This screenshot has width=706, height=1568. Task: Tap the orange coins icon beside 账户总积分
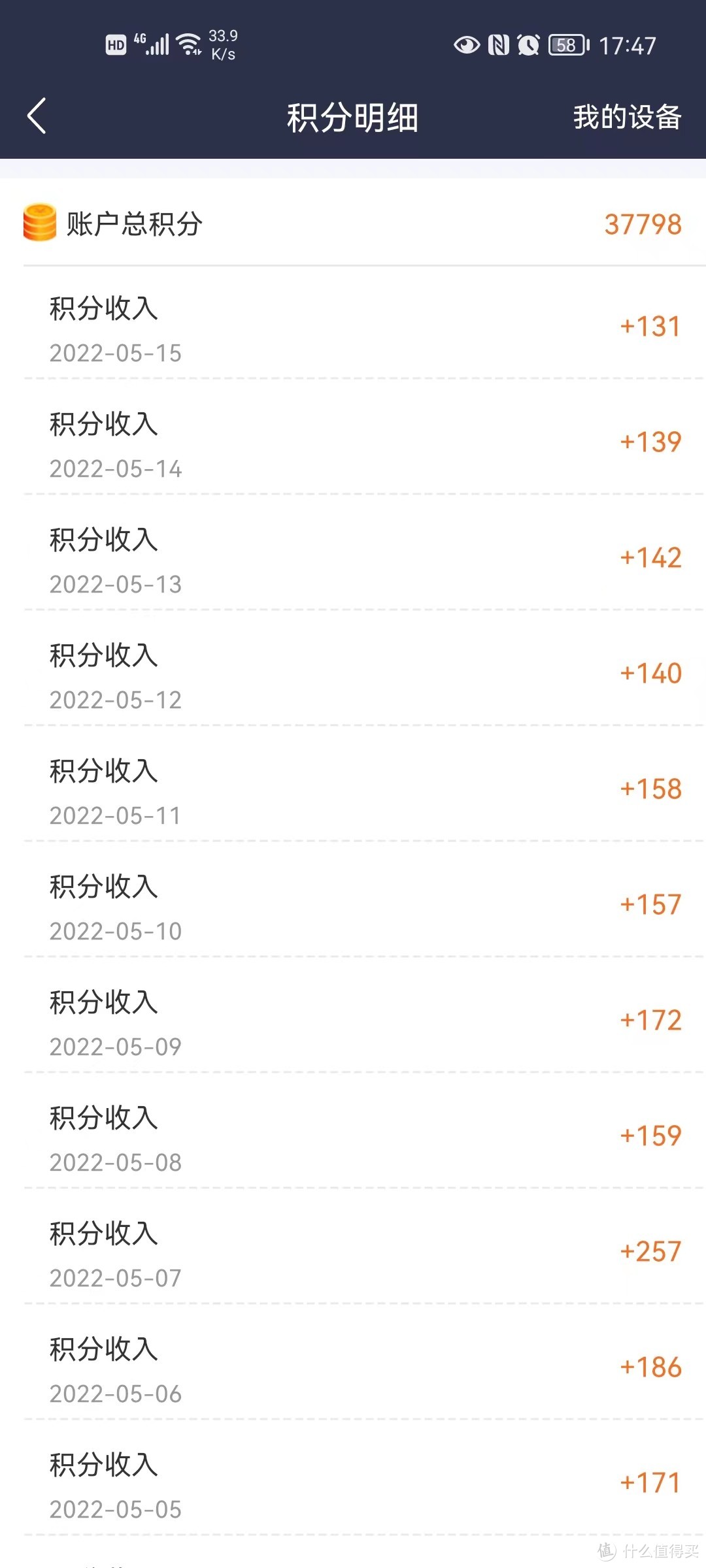pos(37,225)
